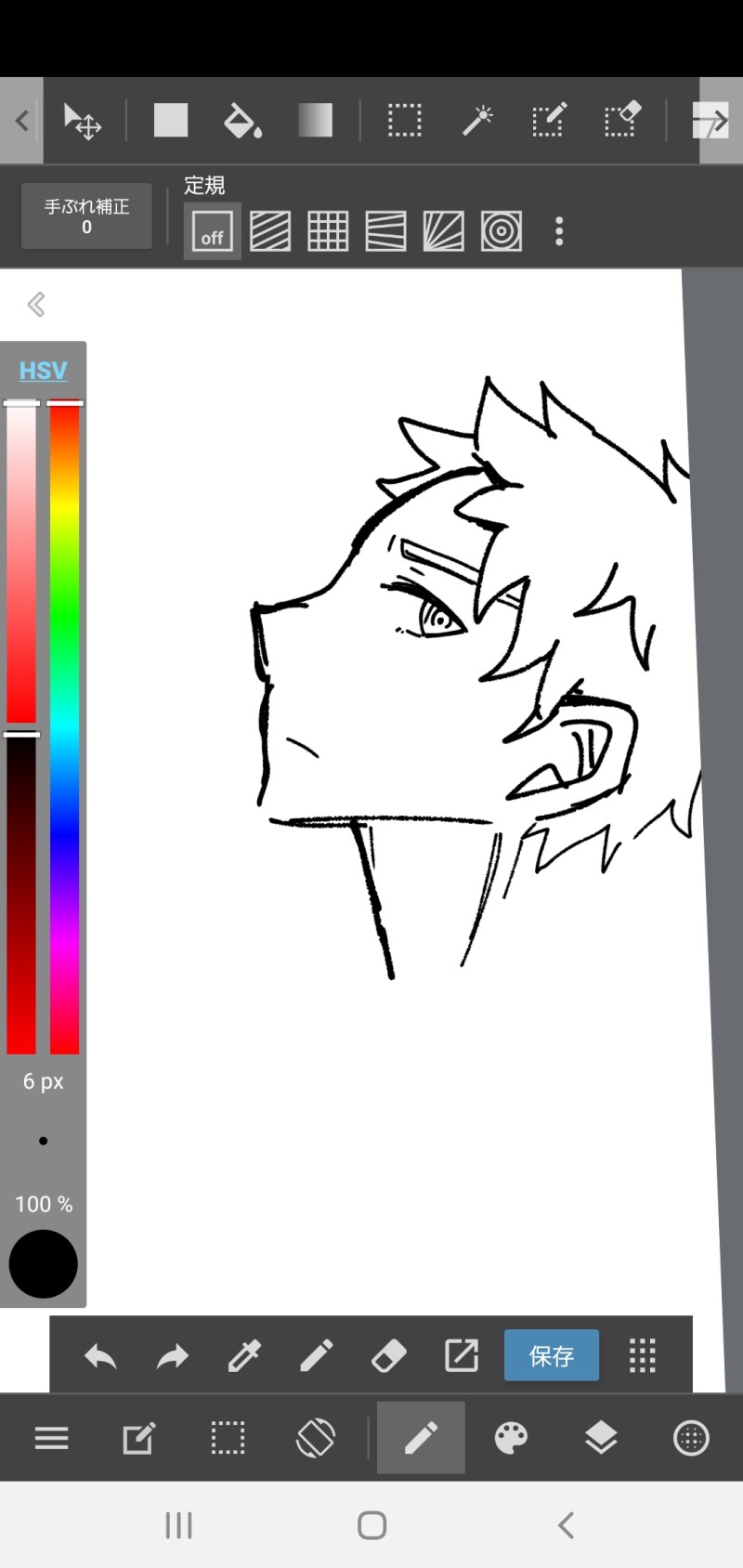Save the drawing with 保存

(x=551, y=1356)
